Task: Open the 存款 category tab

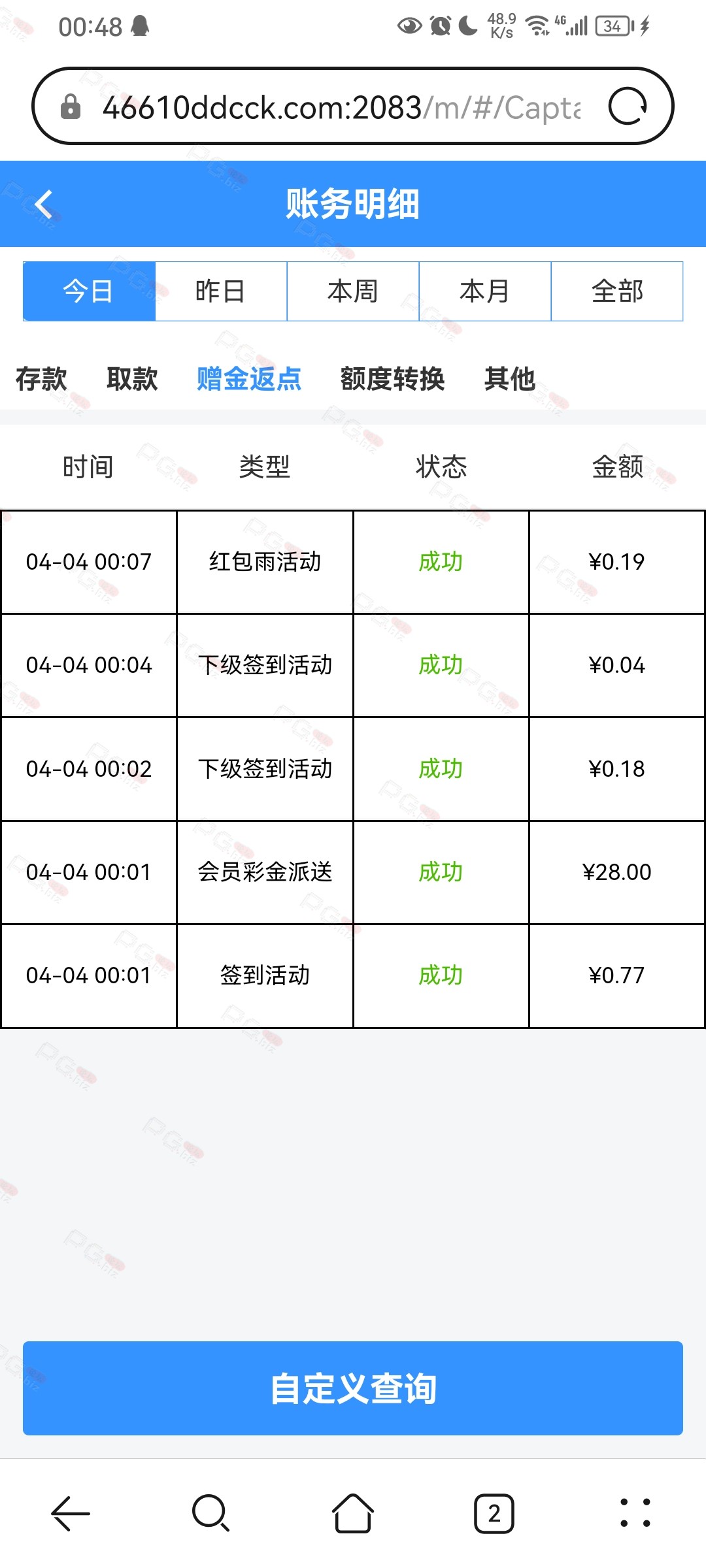Action: [x=41, y=379]
